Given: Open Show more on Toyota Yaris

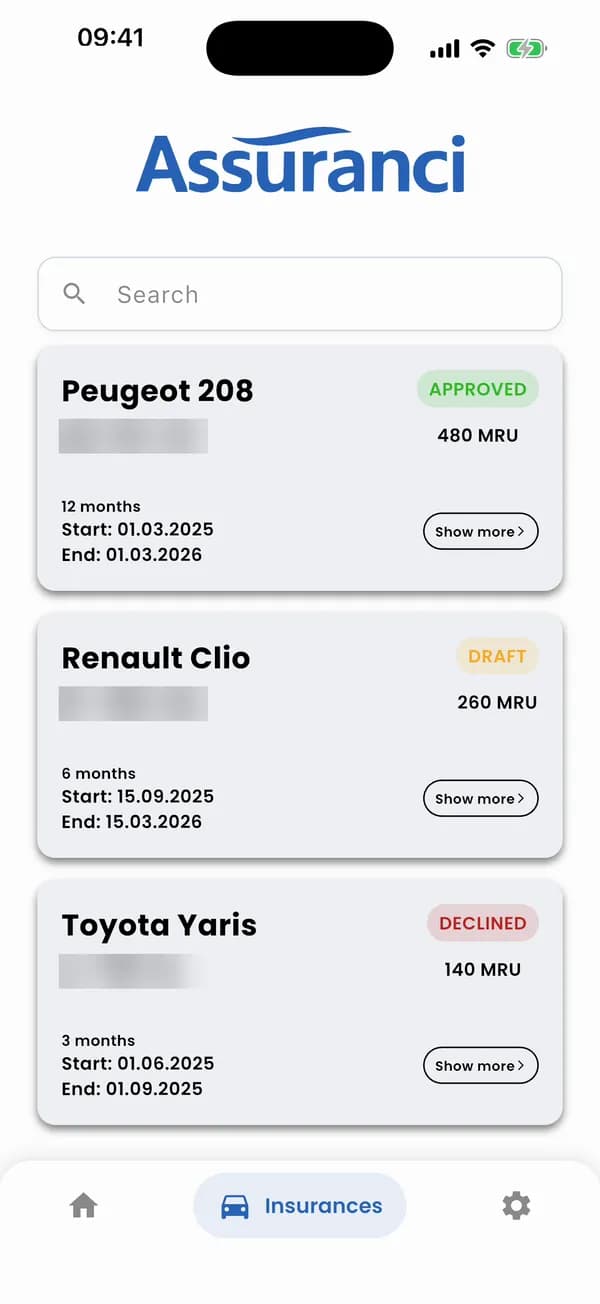Looking at the screenshot, I should pos(481,1065).
